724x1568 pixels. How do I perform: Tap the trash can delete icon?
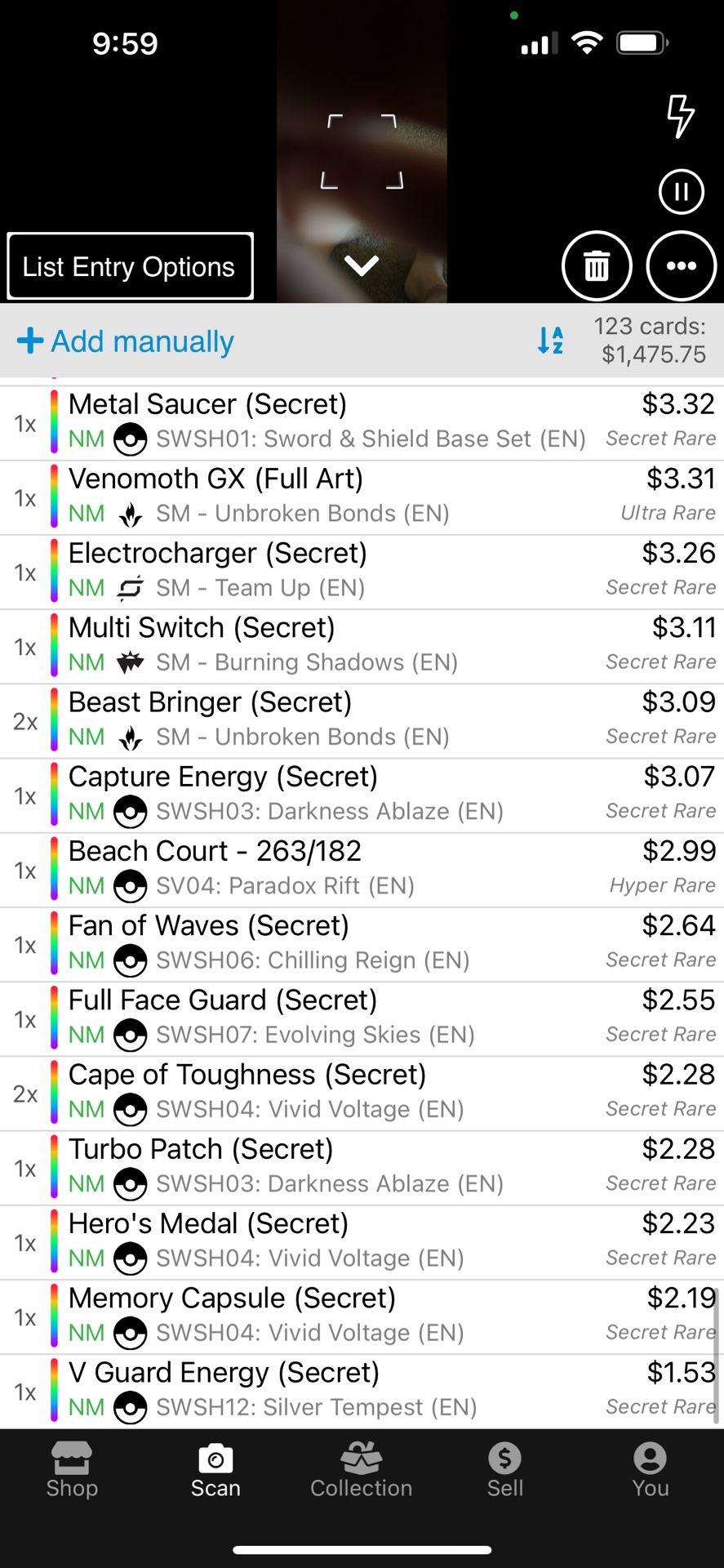[597, 266]
